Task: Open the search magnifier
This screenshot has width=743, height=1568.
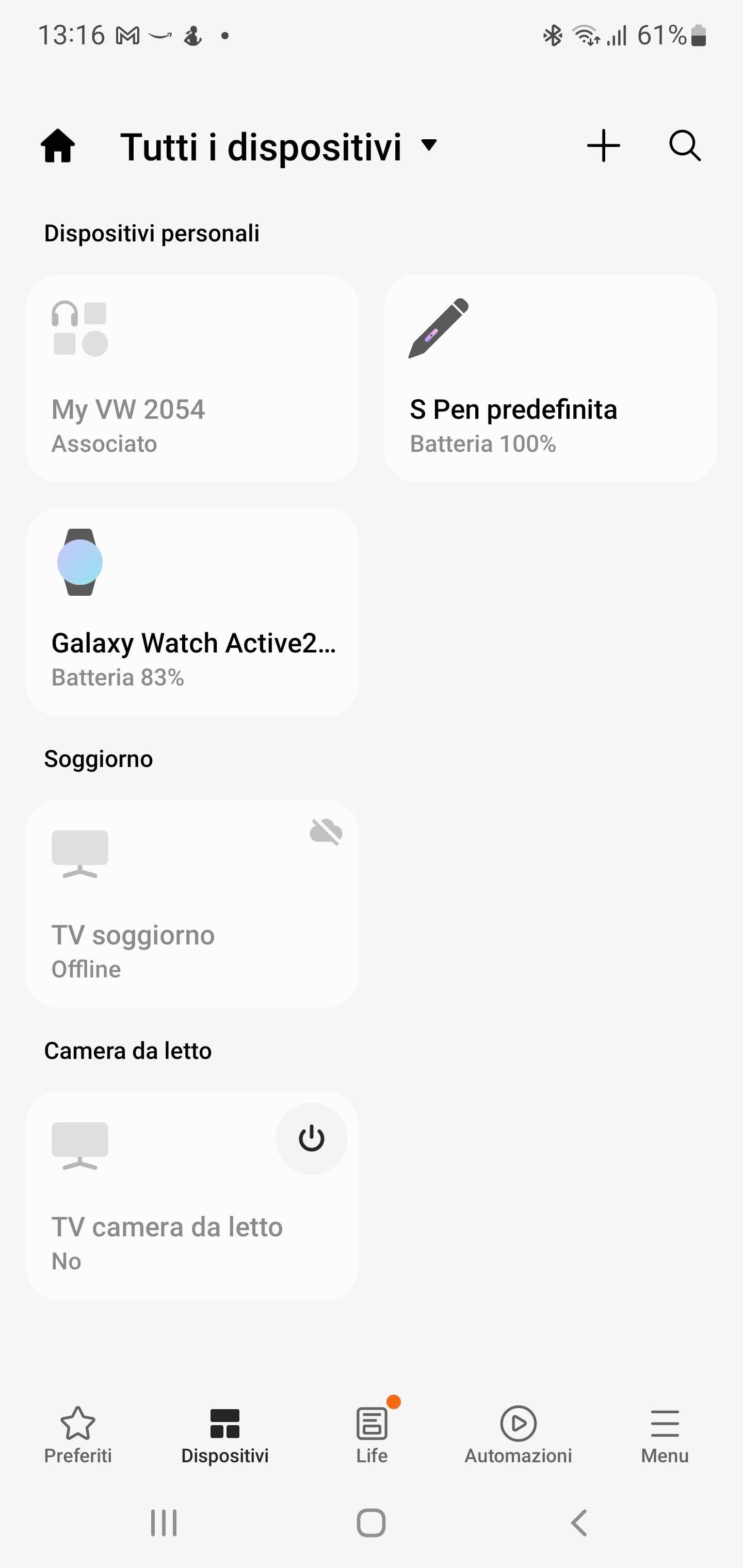Action: (x=685, y=146)
